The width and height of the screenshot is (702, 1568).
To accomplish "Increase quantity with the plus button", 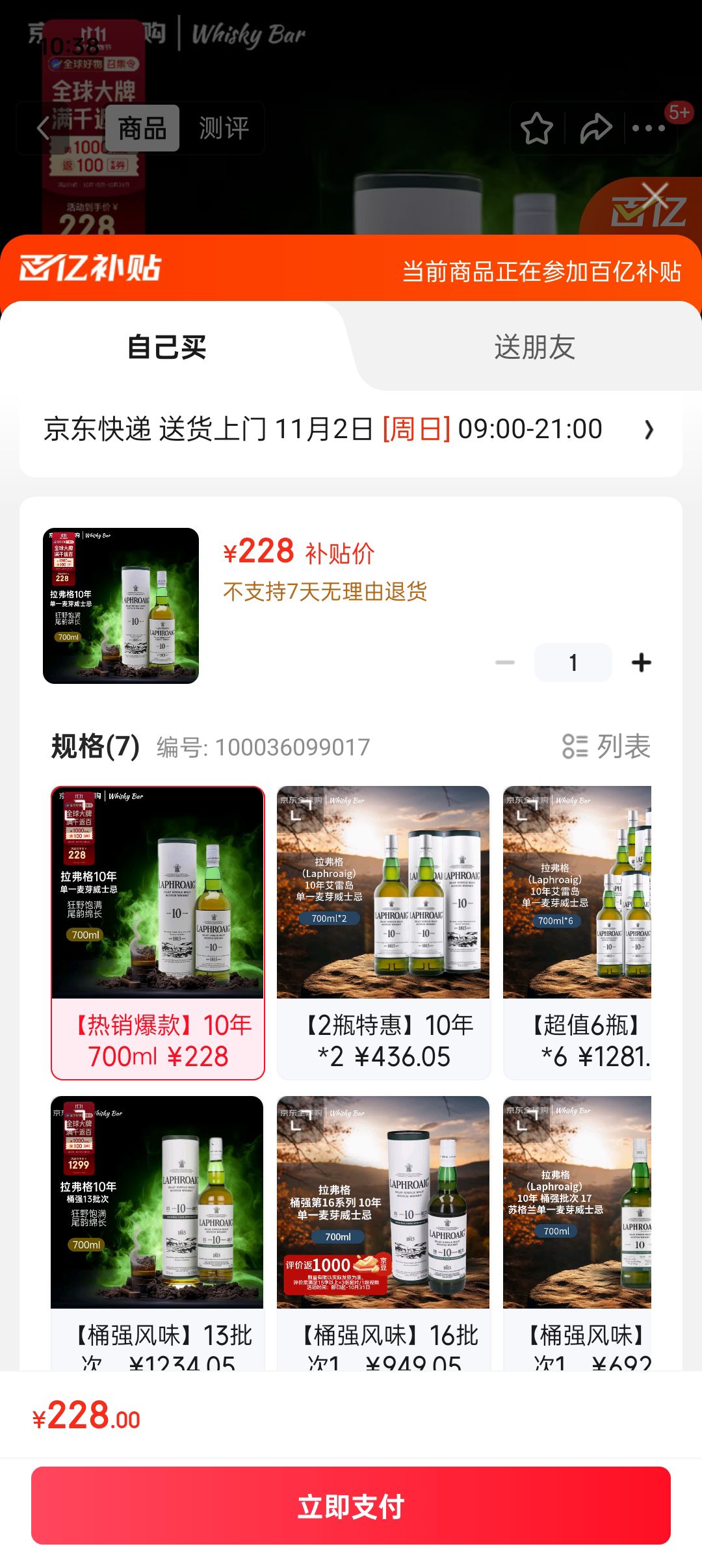I will click(640, 662).
